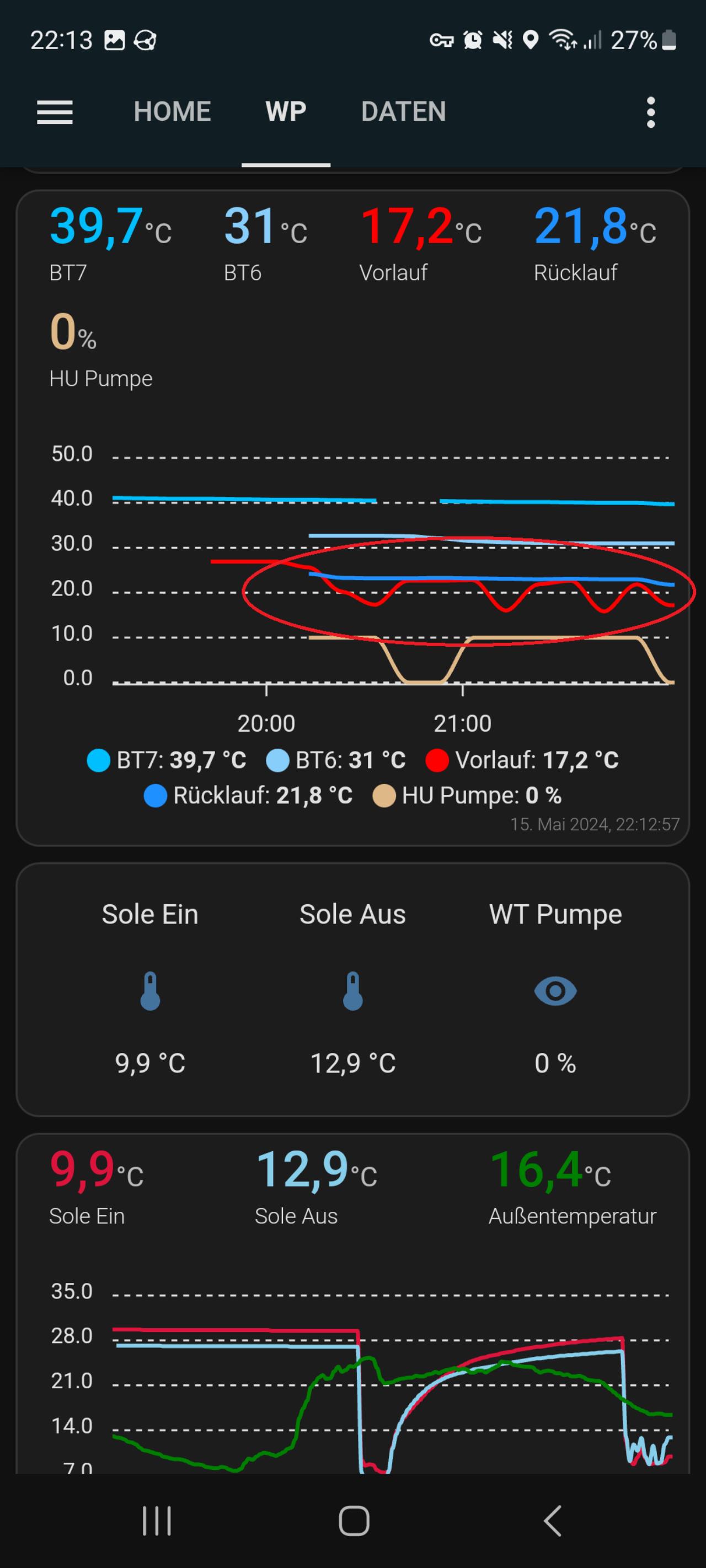Image resolution: width=706 pixels, height=1568 pixels.
Task: Toggle Vorlauf series in chart legend
Action: coord(522,760)
